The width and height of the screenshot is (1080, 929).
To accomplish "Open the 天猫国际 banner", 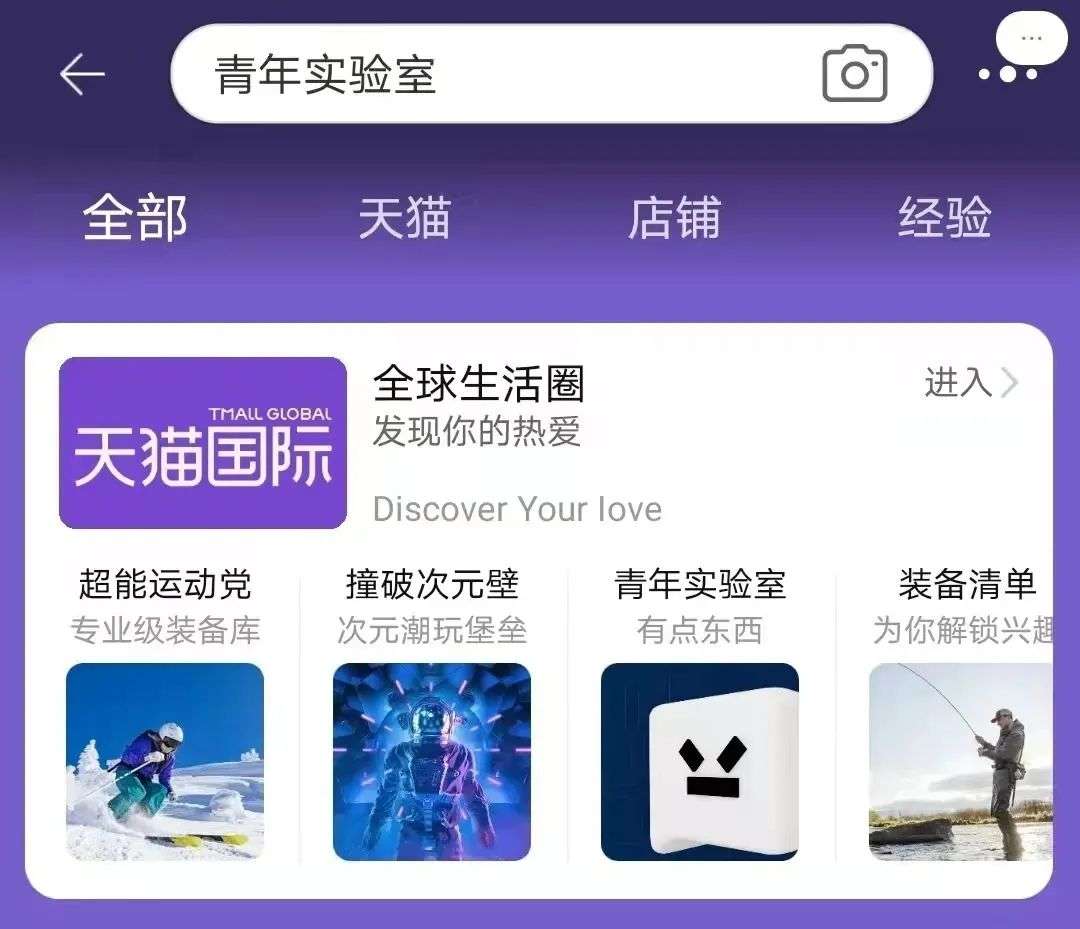I will (x=203, y=443).
